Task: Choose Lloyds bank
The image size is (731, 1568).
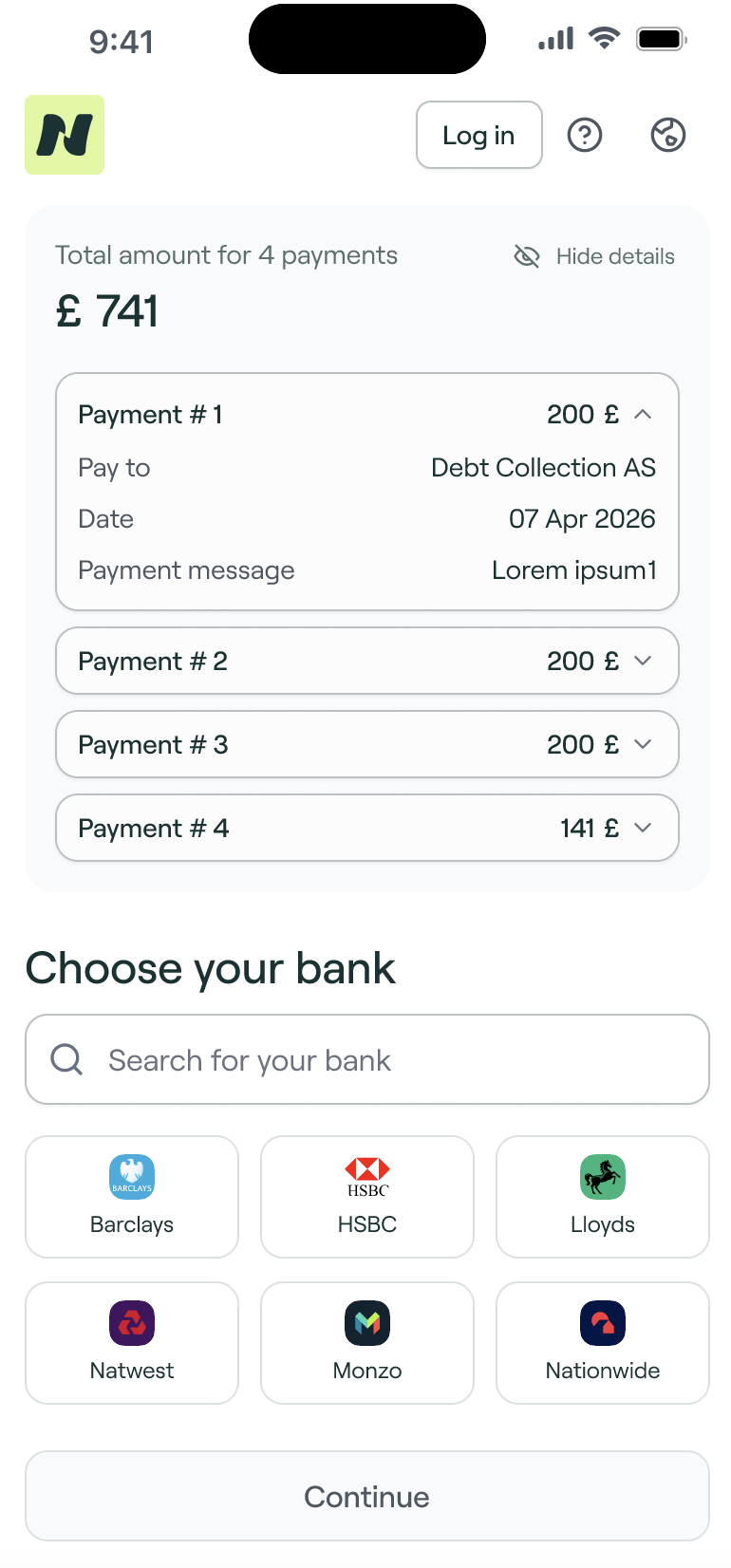Action: (603, 1197)
